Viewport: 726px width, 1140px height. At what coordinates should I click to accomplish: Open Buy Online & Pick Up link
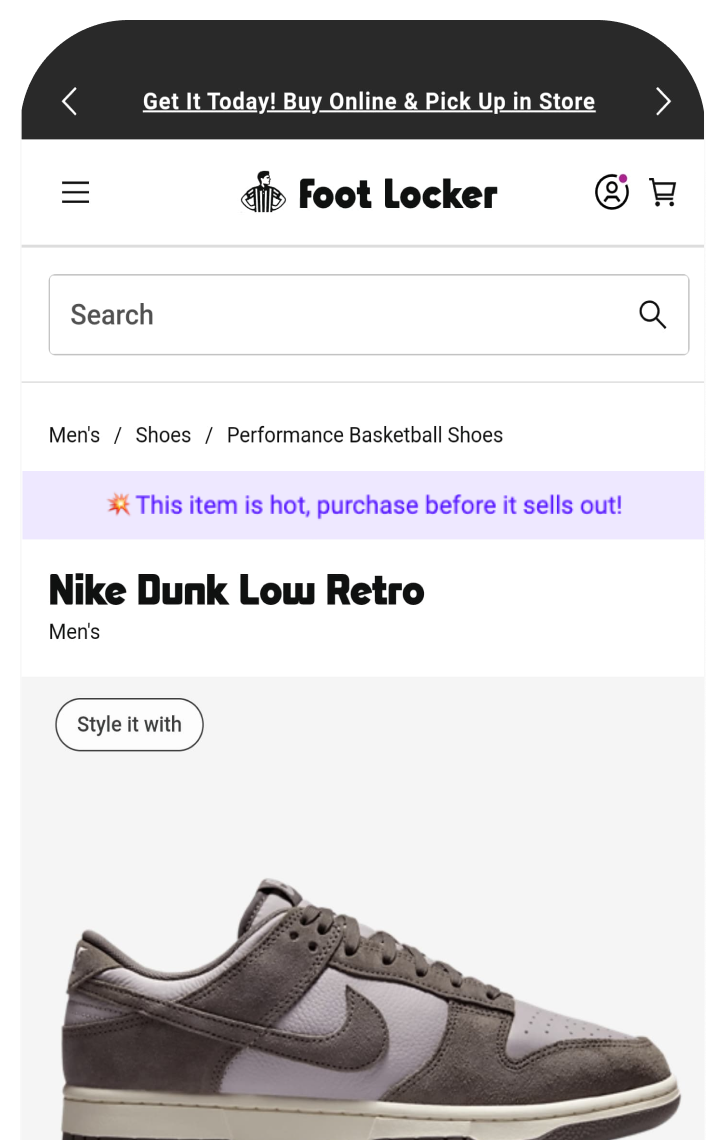click(368, 101)
